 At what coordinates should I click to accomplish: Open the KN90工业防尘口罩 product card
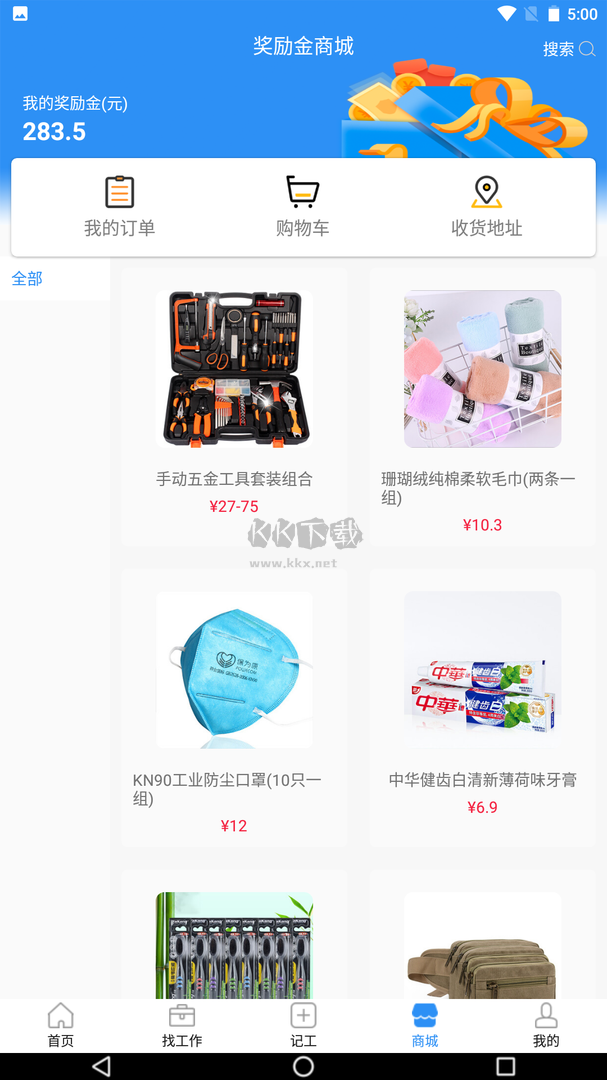coord(234,707)
